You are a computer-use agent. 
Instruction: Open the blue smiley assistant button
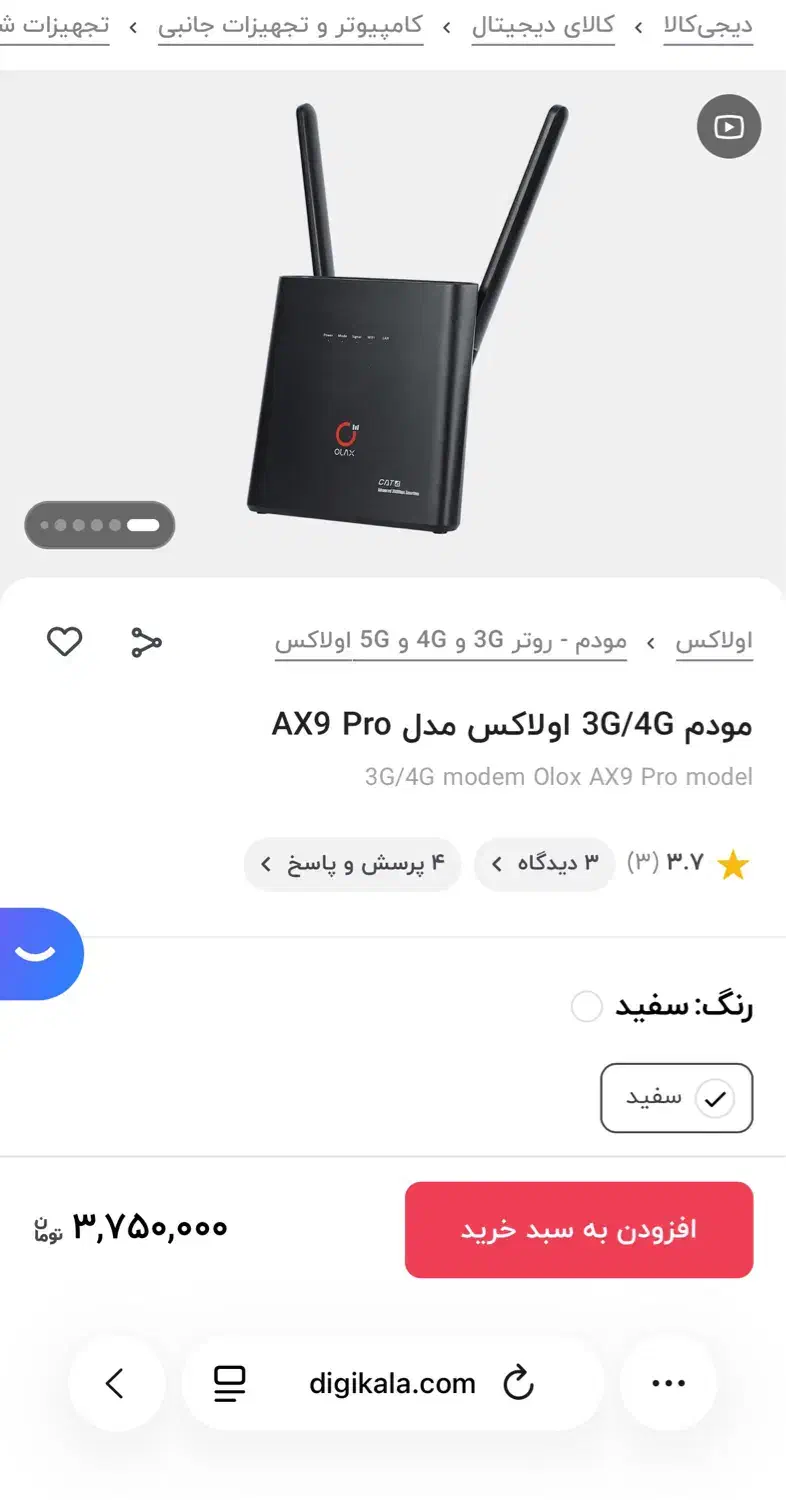[x=38, y=953]
